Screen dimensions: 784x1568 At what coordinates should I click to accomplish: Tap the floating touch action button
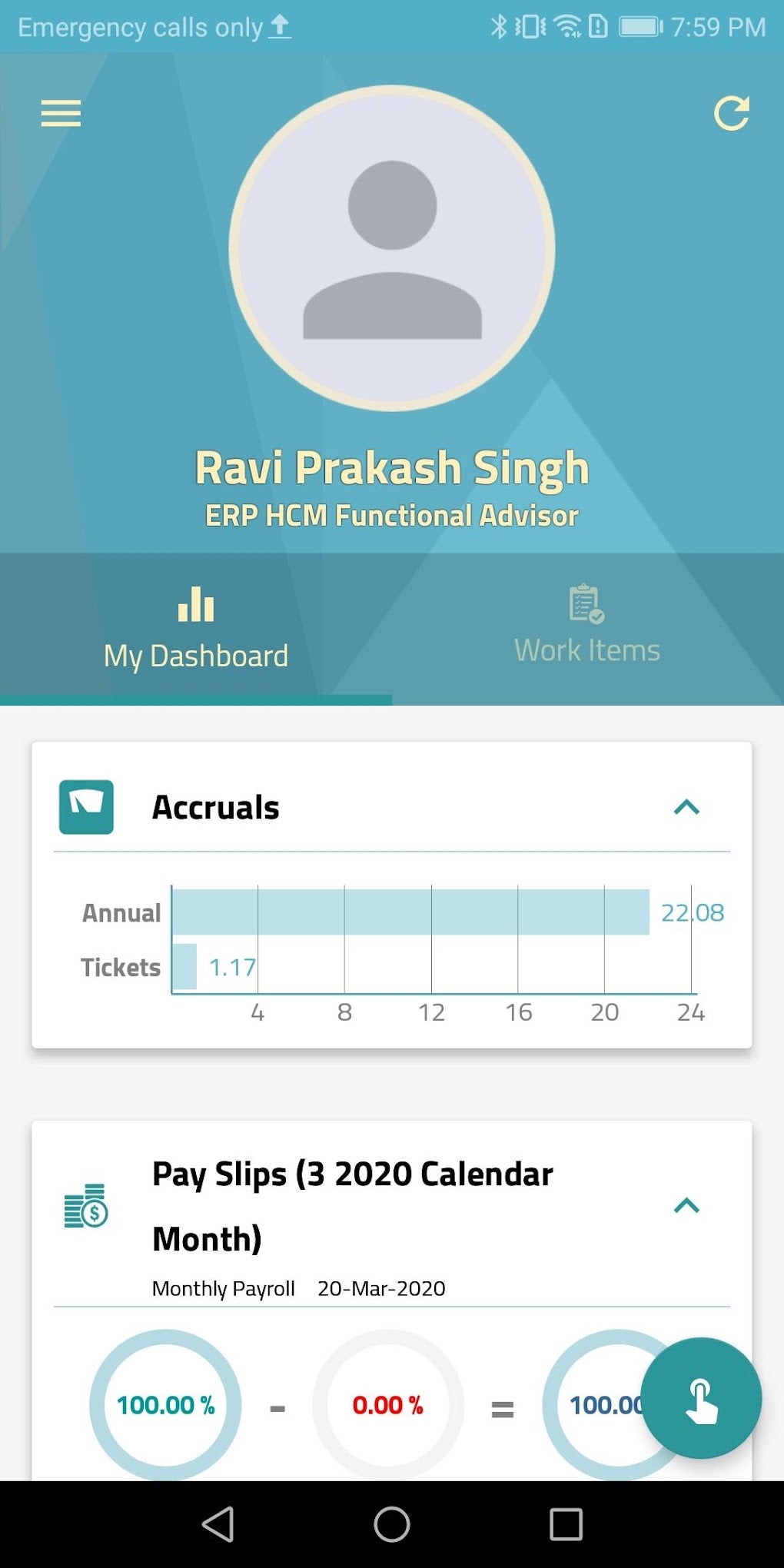point(701,1398)
